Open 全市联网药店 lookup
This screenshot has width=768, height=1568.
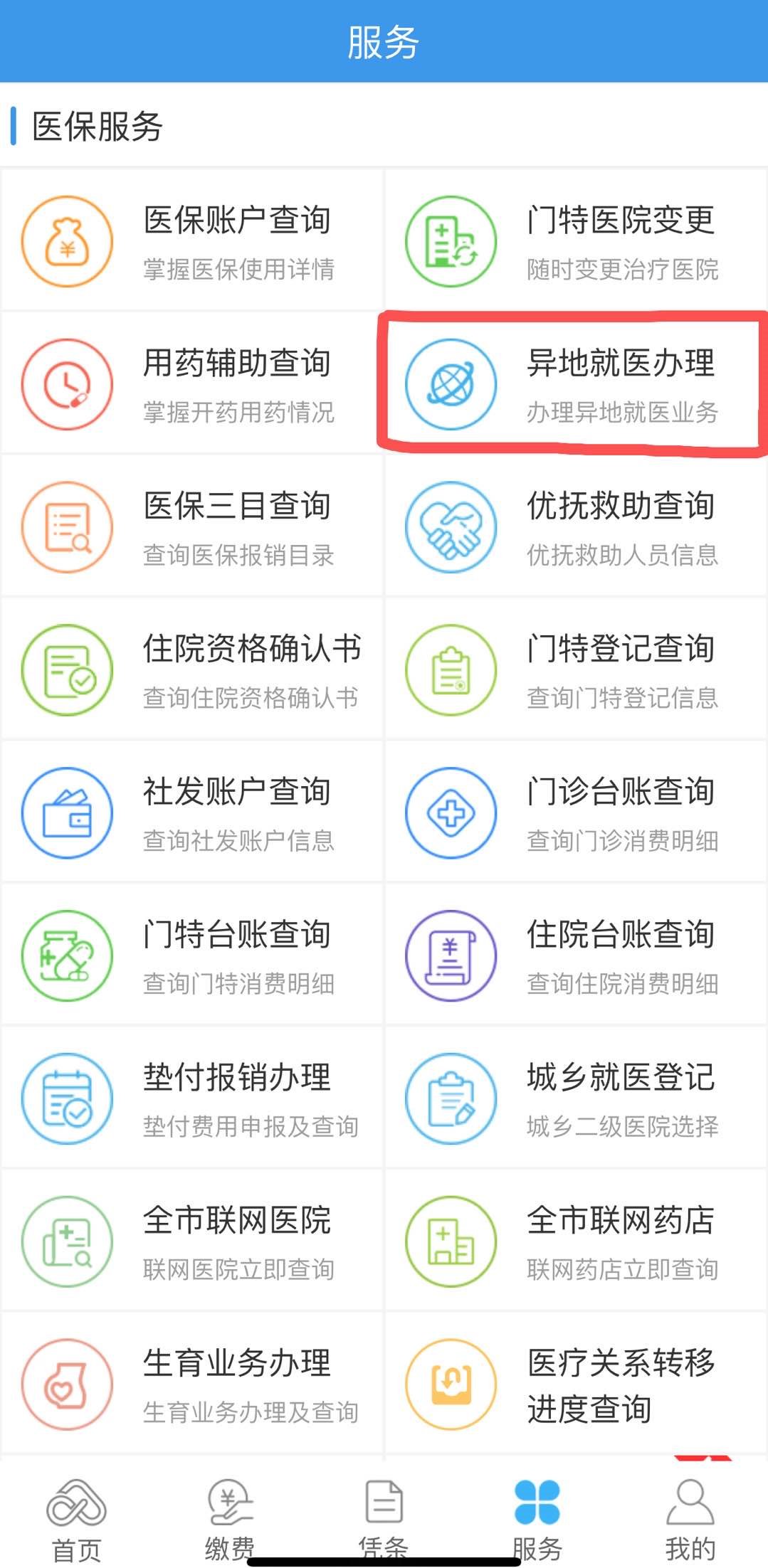pyautogui.click(x=575, y=1241)
